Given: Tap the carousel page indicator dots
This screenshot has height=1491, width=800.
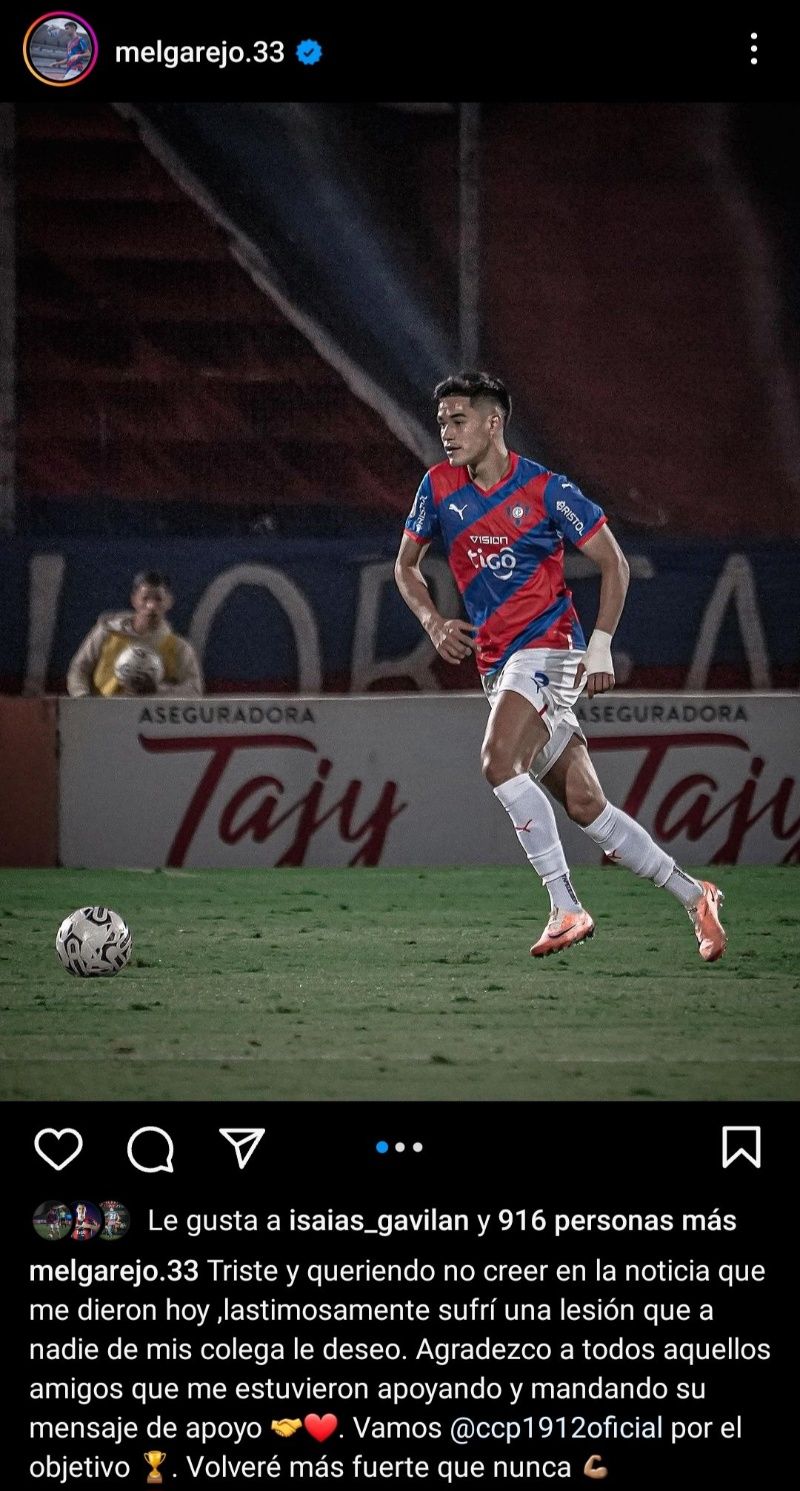Looking at the screenshot, I should pos(399,1147).
